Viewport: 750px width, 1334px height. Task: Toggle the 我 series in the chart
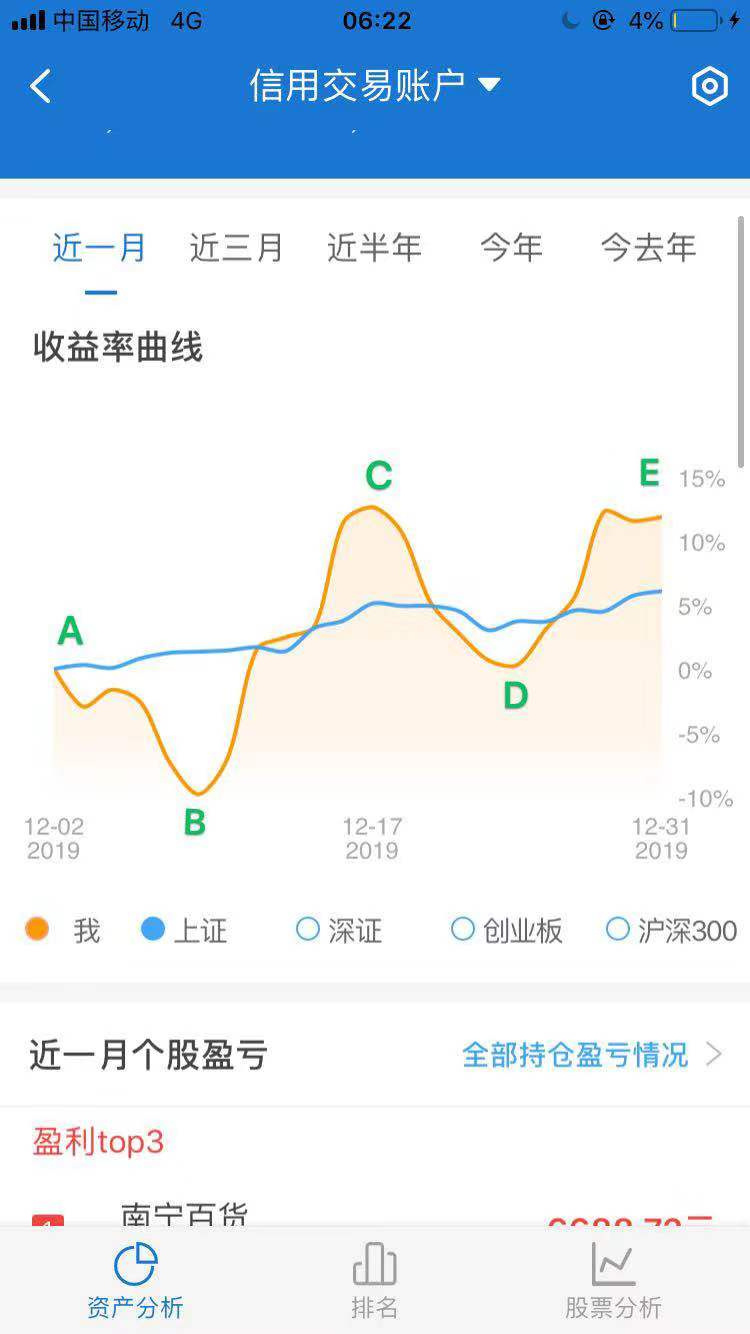point(63,931)
